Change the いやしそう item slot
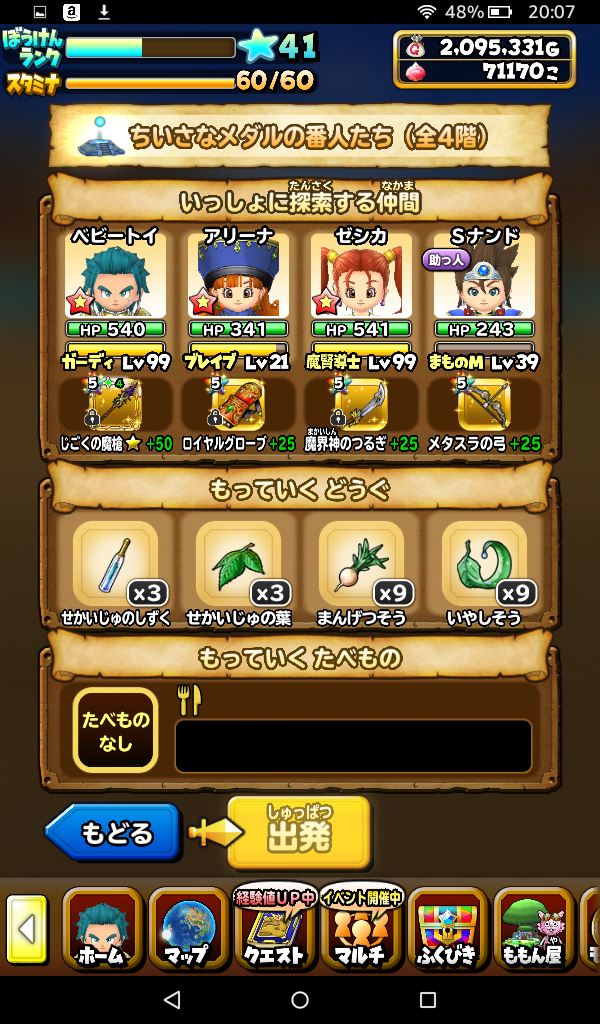 pyautogui.click(x=484, y=564)
